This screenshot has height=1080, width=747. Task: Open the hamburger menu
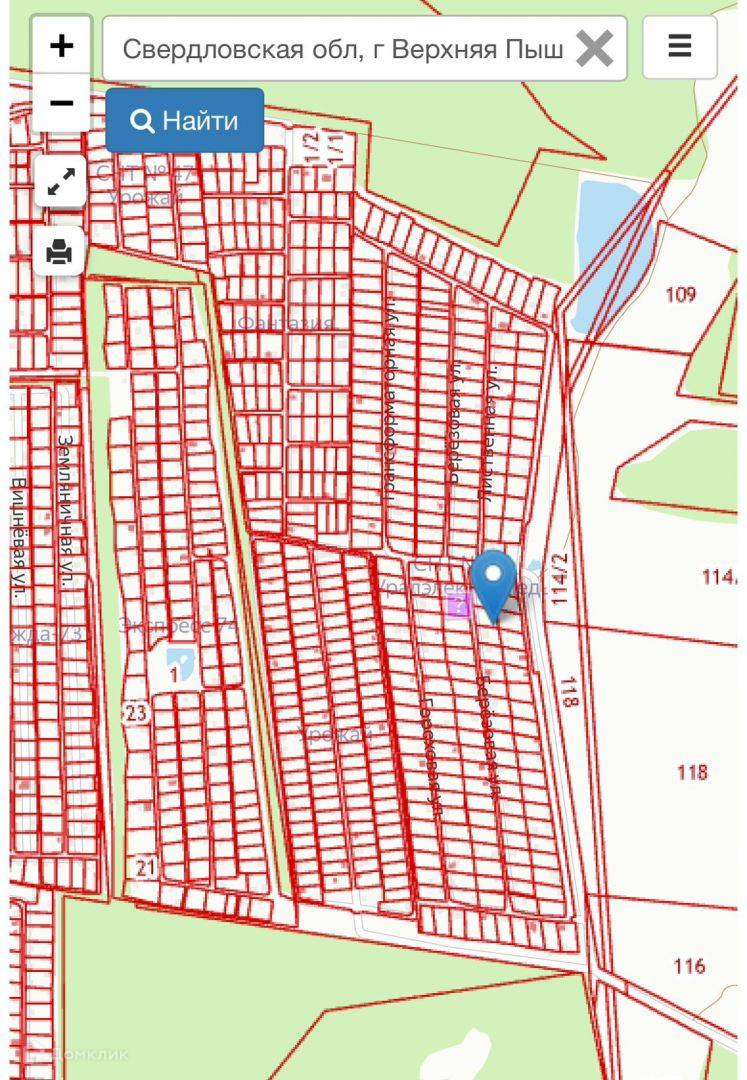(679, 47)
